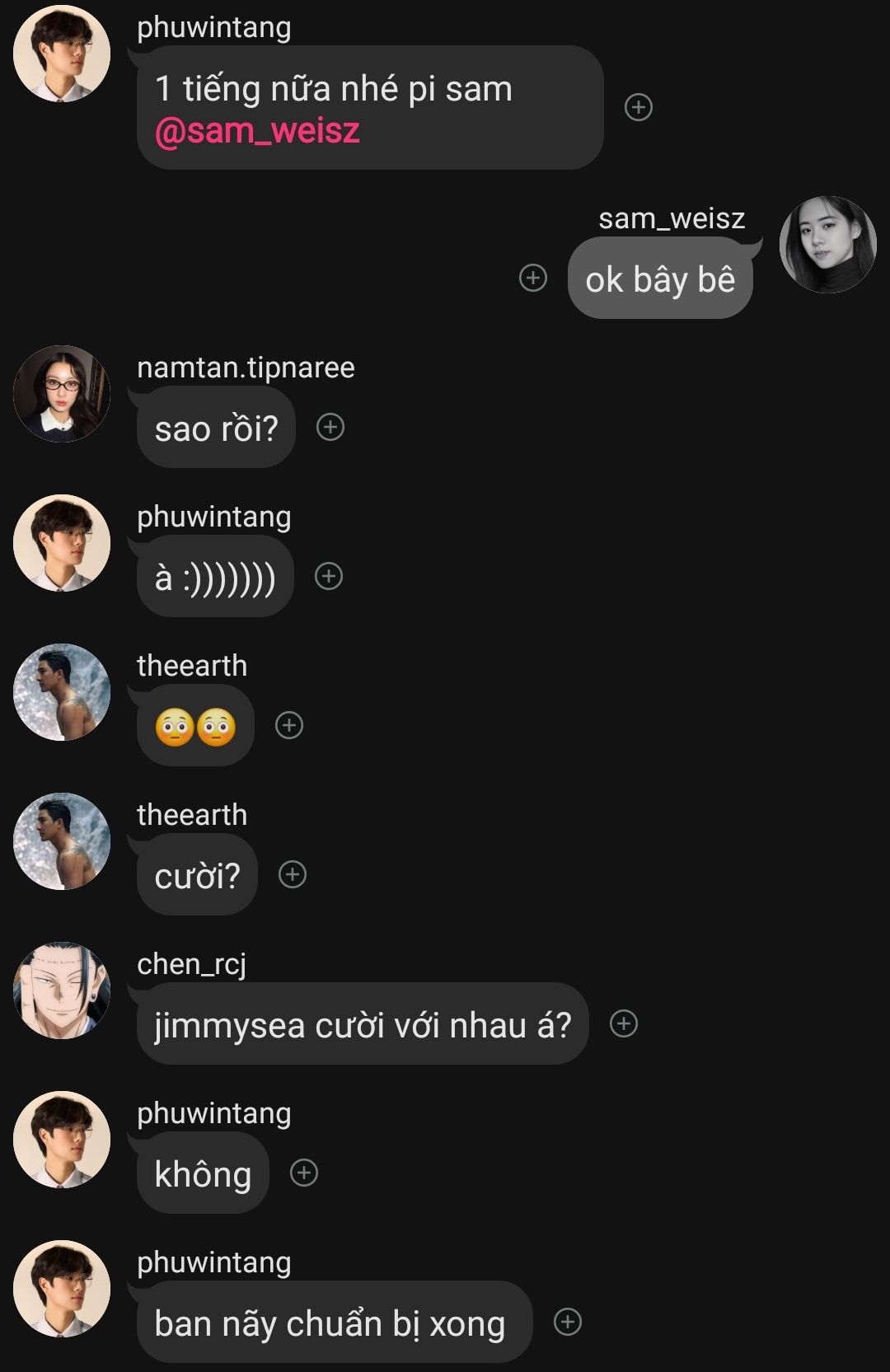Add reaction to 'ban nãy chuẩn bị xong'
This screenshot has height=1372, width=890.
pyautogui.click(x=568, y=1322)
